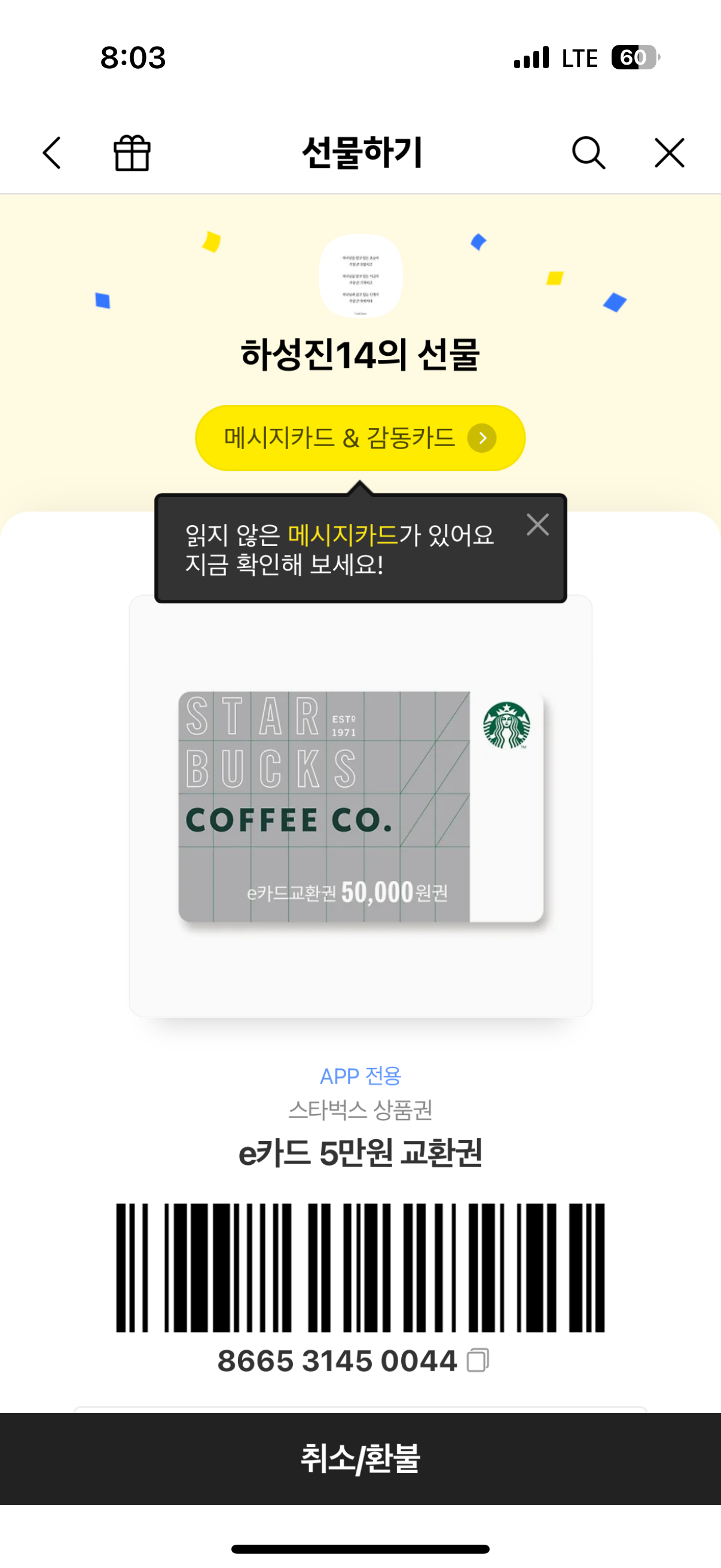Dismiss the unread 메시지카드 tooltip
This screenshot has height=1568, width=721.
tap(537, 524)
